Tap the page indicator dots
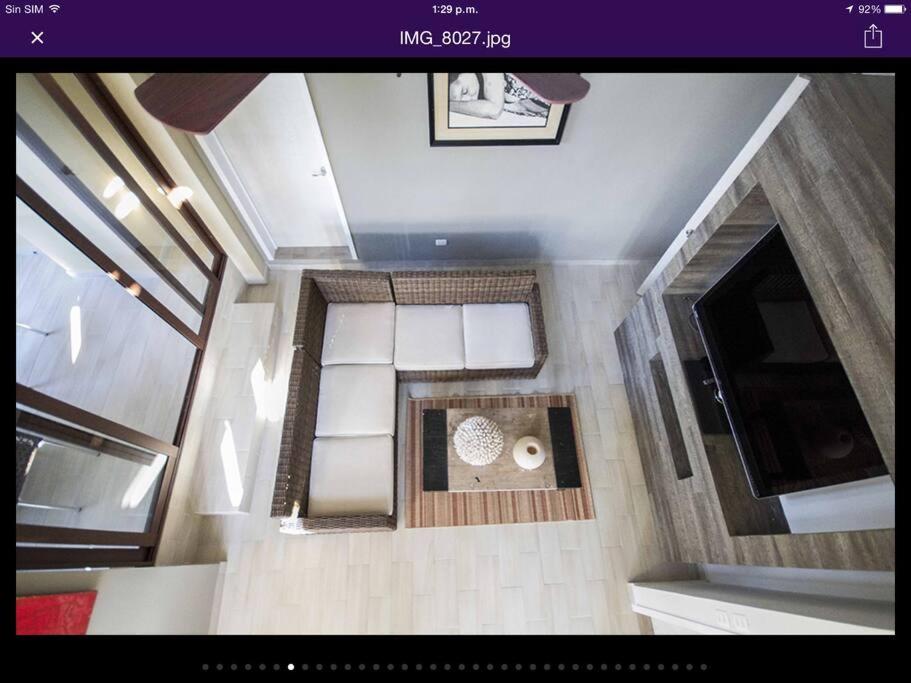The width and height of the screenshot is (911, 683). (455, 666)
